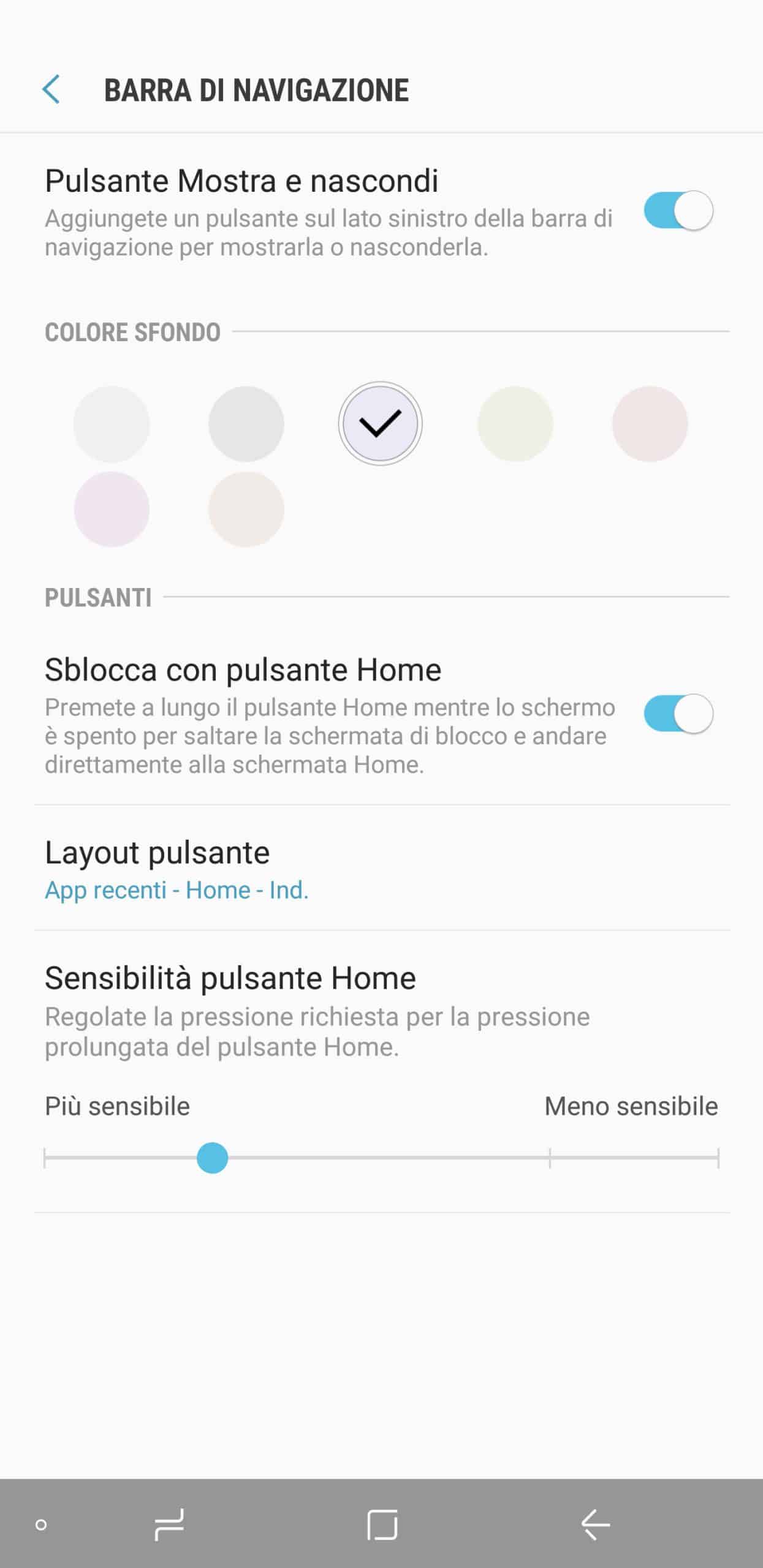Pick the lilac purple background color

(112, 509)
